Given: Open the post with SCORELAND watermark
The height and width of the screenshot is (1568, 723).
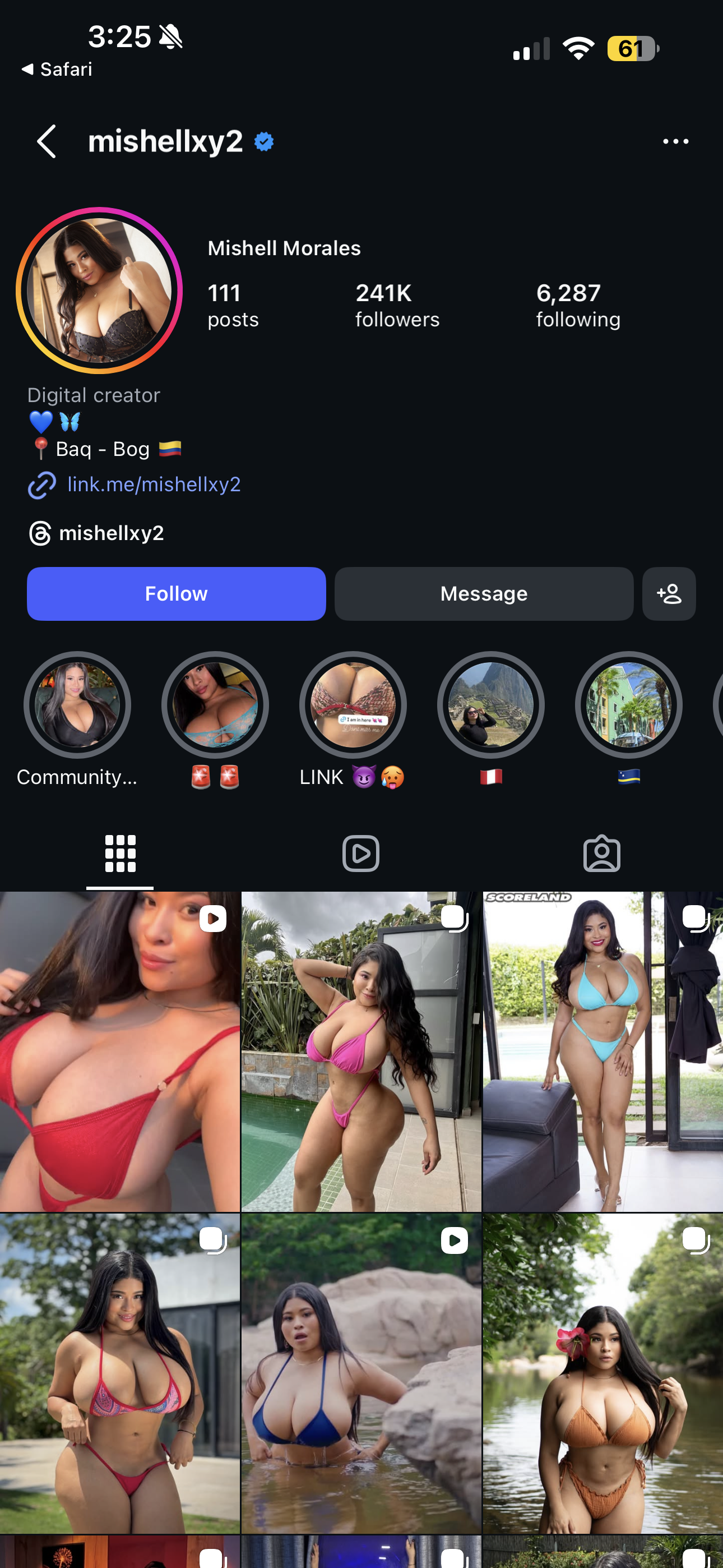Looking at the screenshot, I should pyautogui.click(x=602, y=1051).
